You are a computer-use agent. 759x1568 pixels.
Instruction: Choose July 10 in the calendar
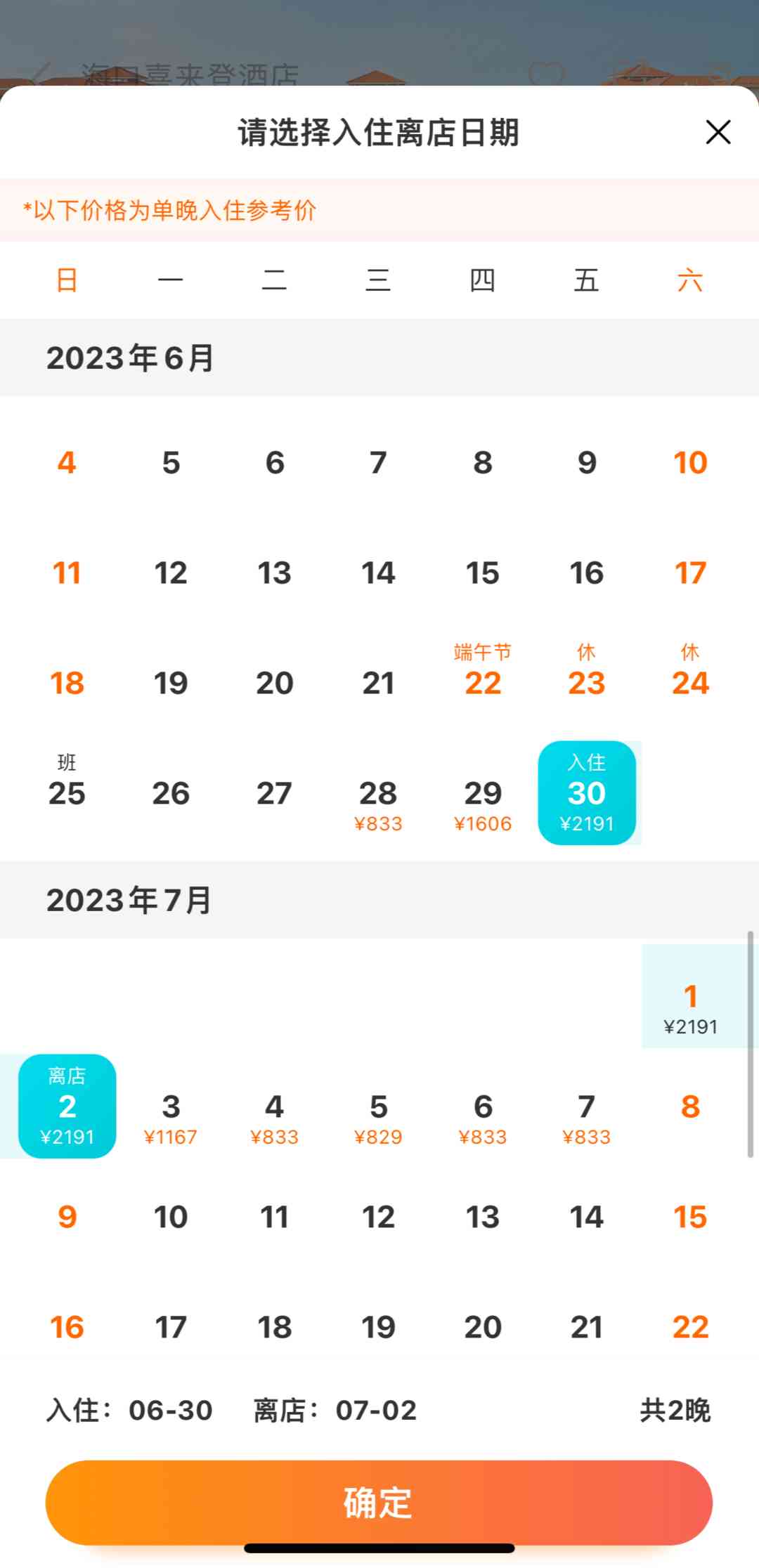171,1217
